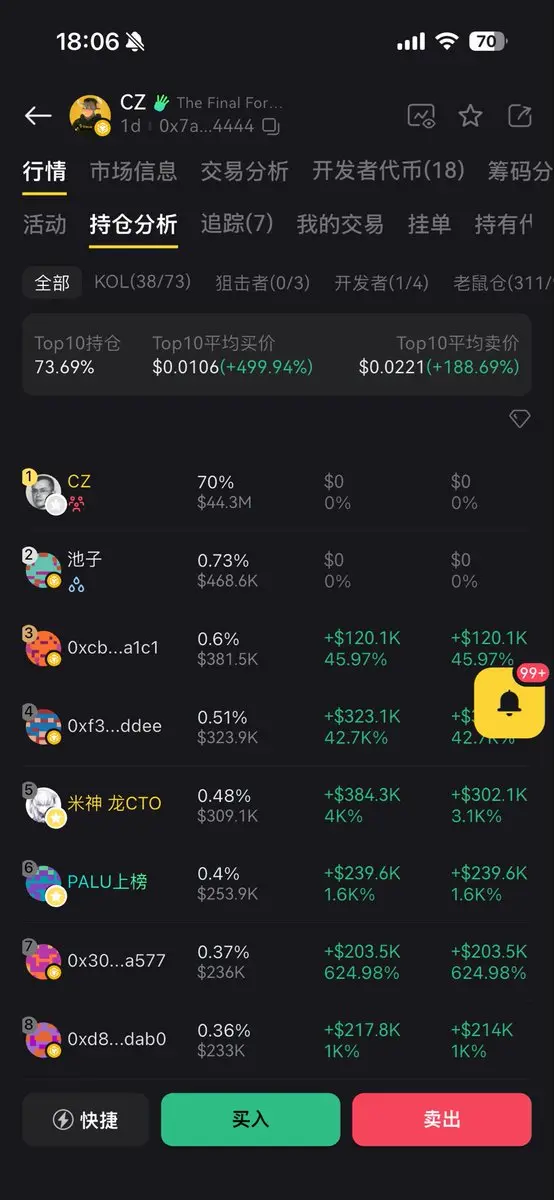
Task: Filter holders by KOL(38/73)
Action: [142, 282]
